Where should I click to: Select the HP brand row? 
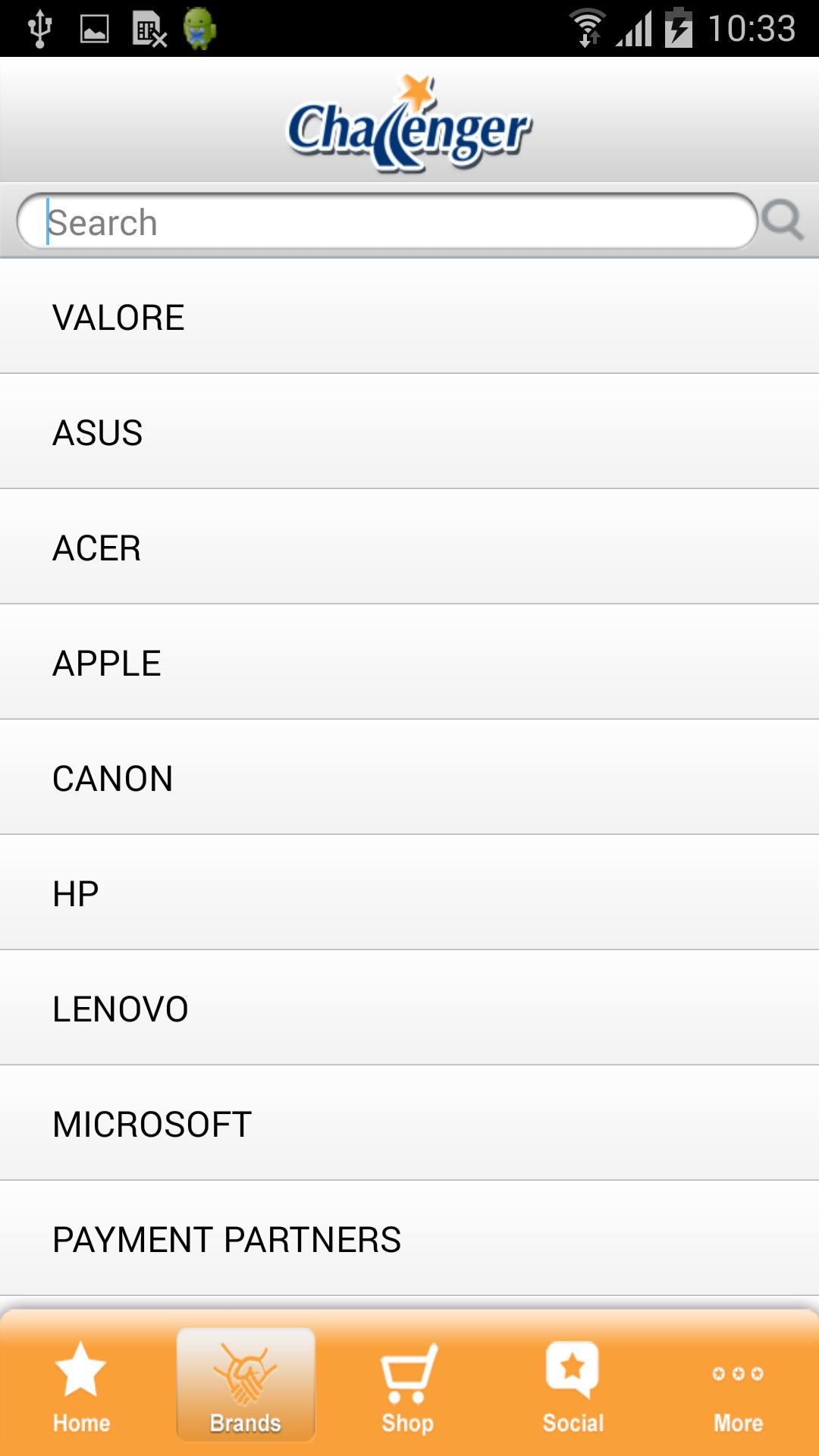click(409, 893)
